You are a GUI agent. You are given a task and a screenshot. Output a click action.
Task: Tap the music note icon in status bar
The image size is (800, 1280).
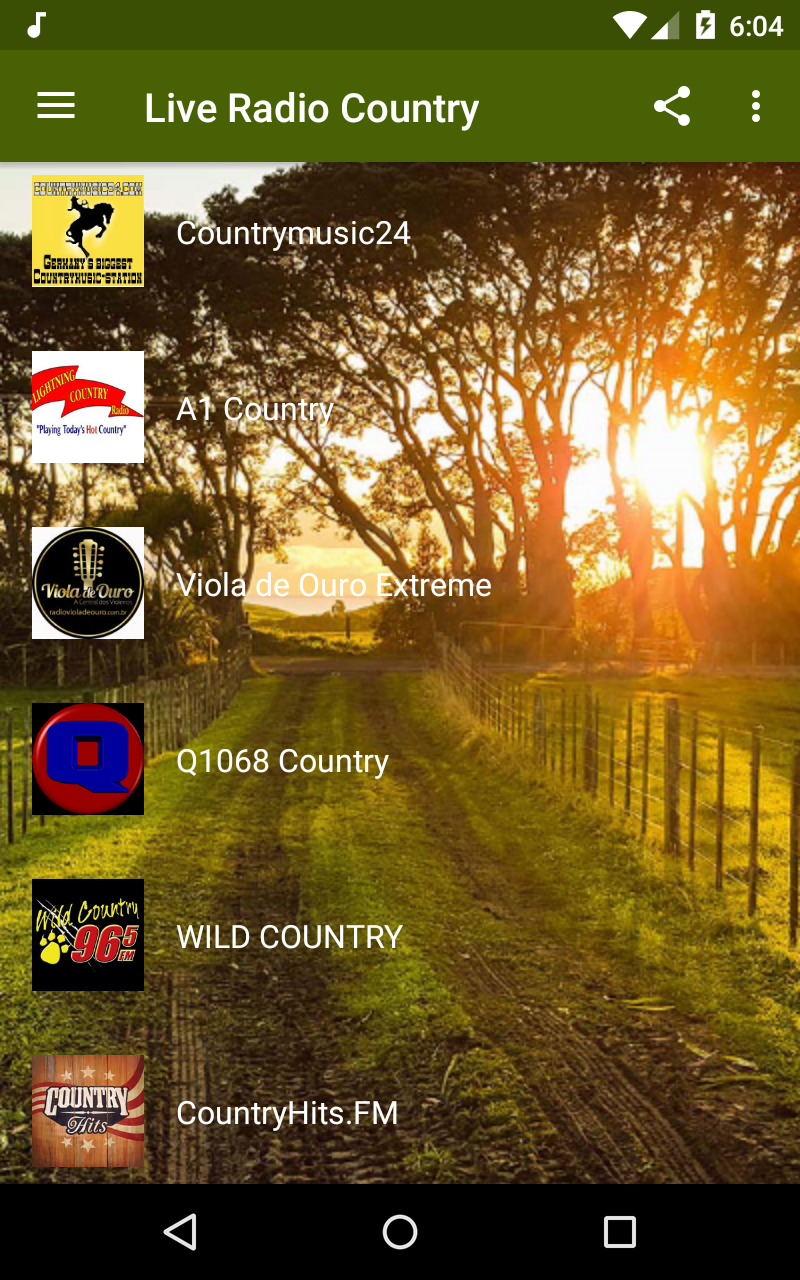pyautogui.click(x=36, y=24)
